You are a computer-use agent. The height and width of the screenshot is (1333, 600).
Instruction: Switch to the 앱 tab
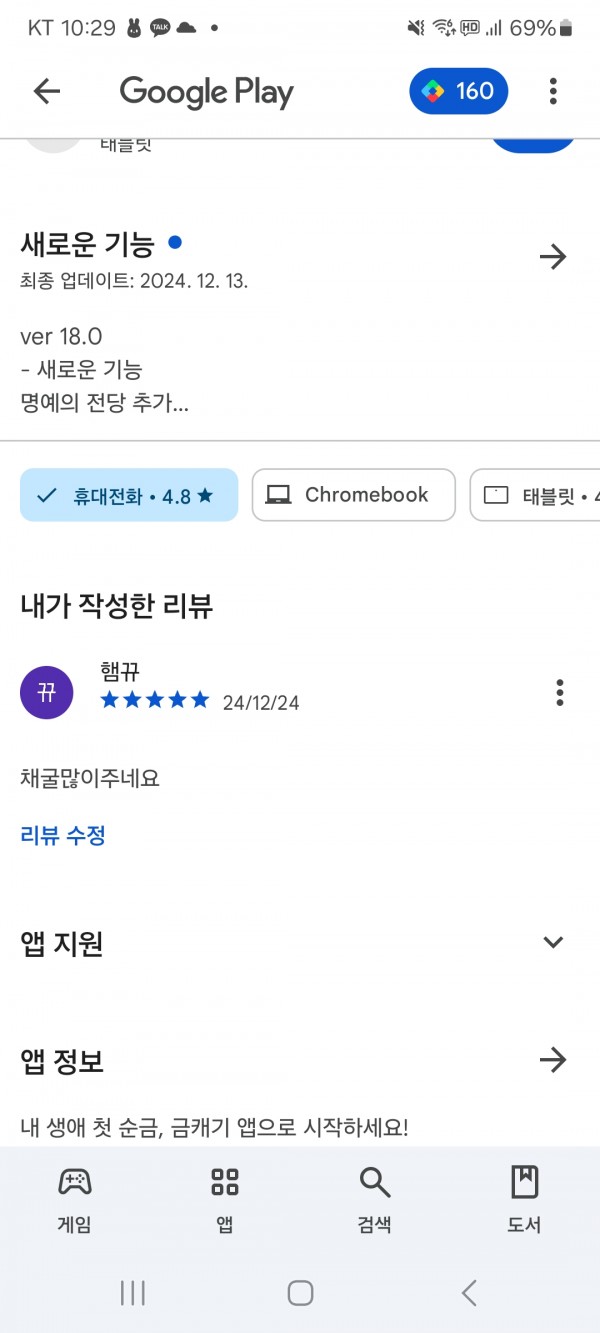click(225, 1199)
